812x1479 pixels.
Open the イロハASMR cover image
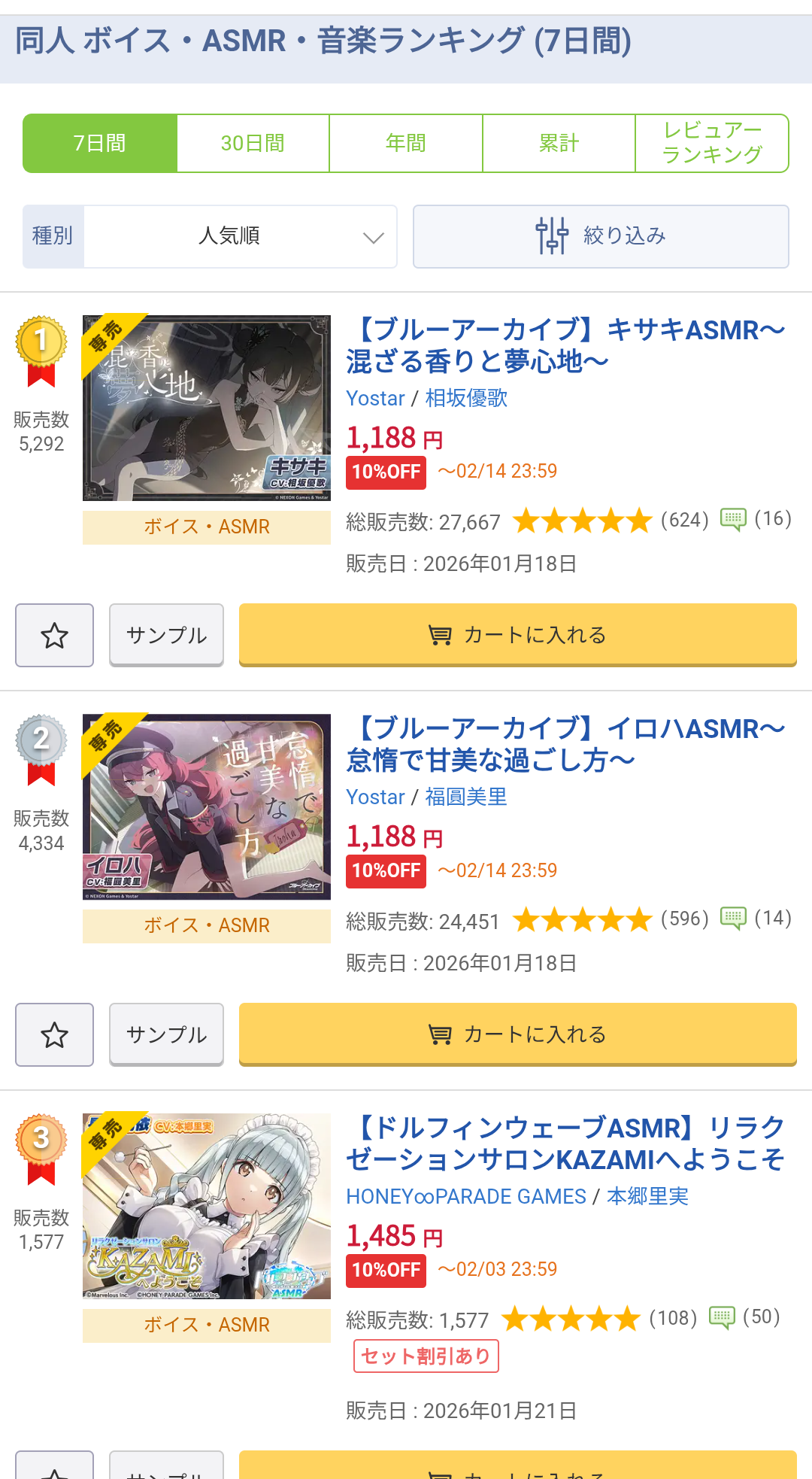tap(207, 806)
